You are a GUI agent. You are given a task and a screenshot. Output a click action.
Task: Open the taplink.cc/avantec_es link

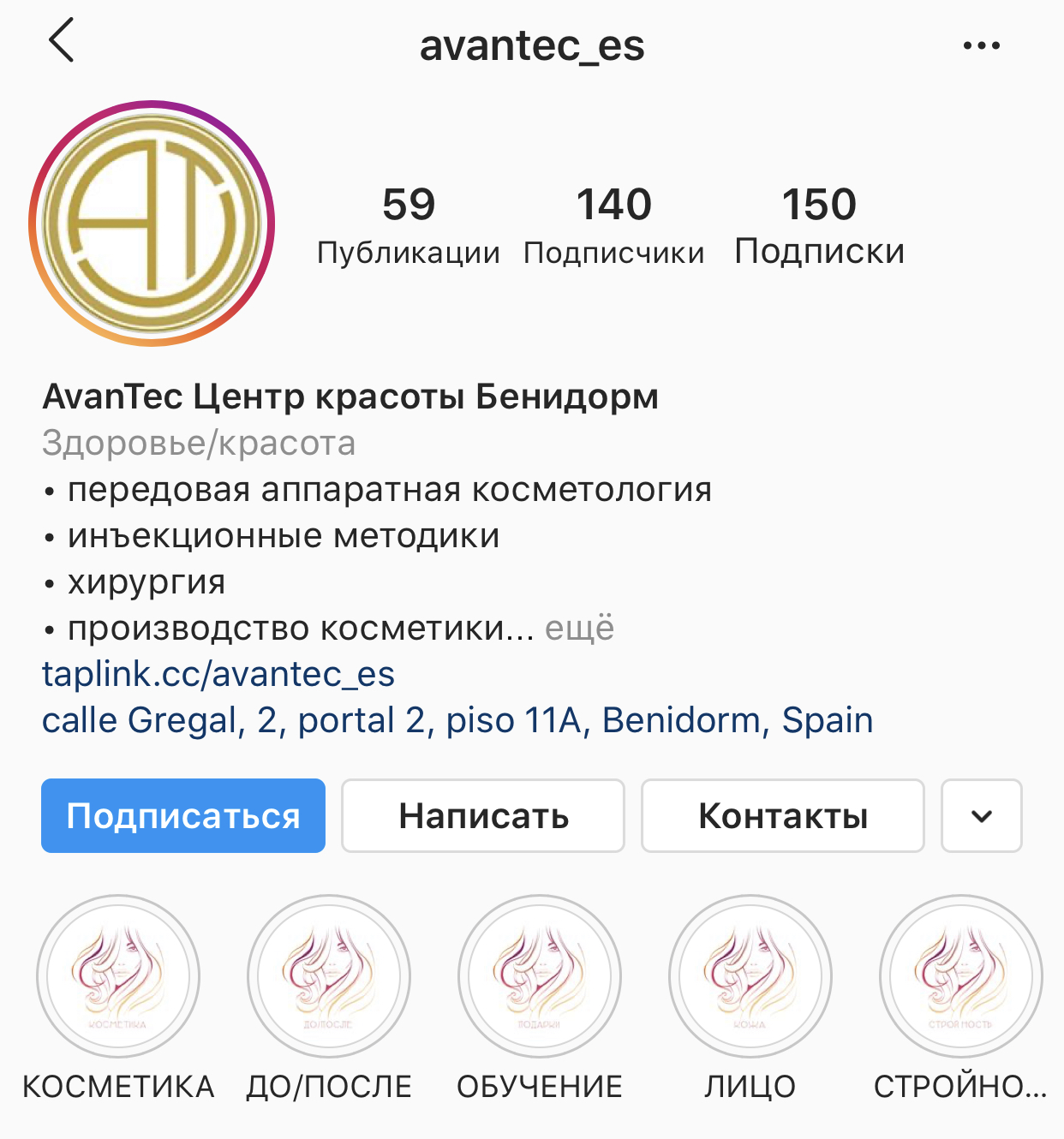pyautogui.click(x=218, y=674)
